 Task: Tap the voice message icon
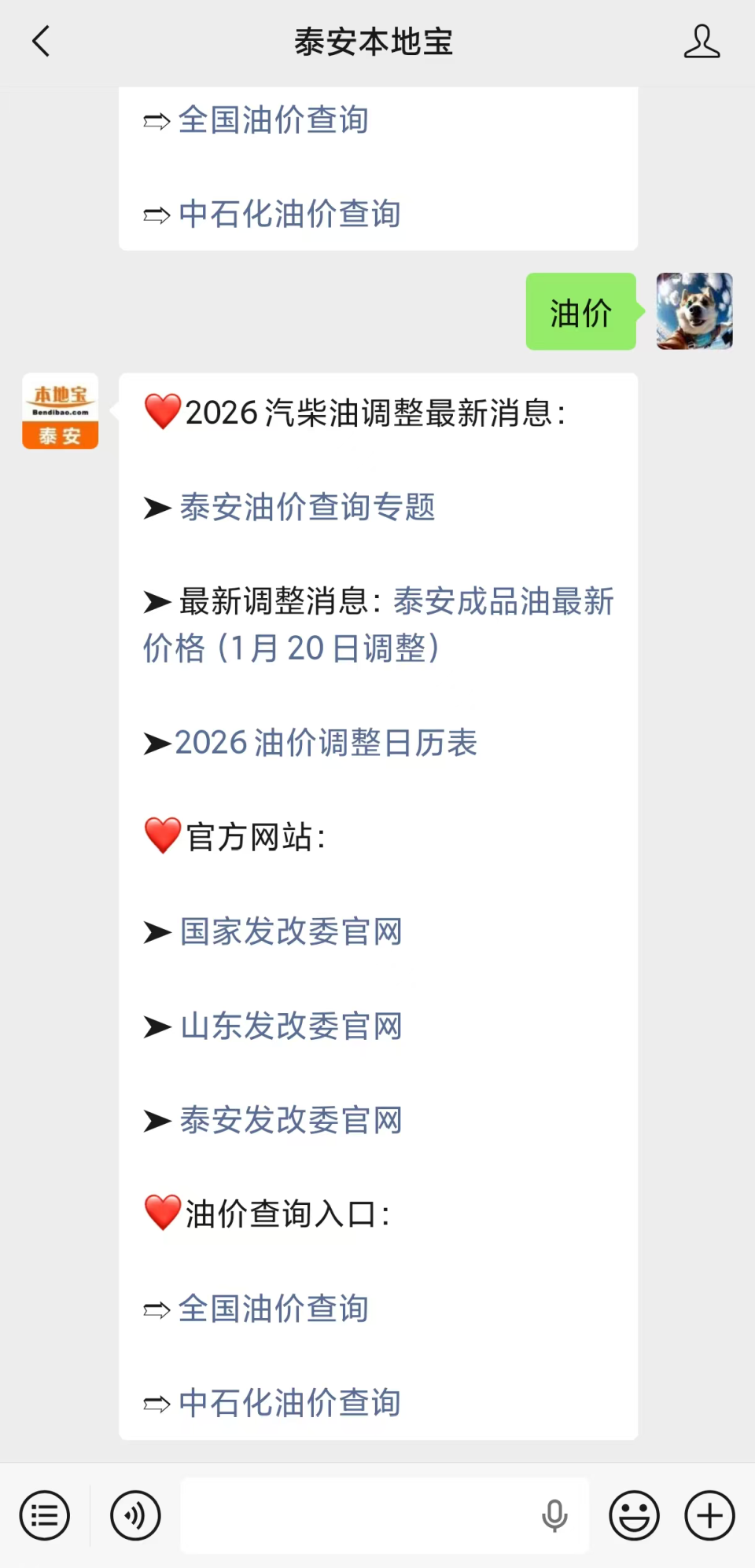click(x=134, y=1515)
